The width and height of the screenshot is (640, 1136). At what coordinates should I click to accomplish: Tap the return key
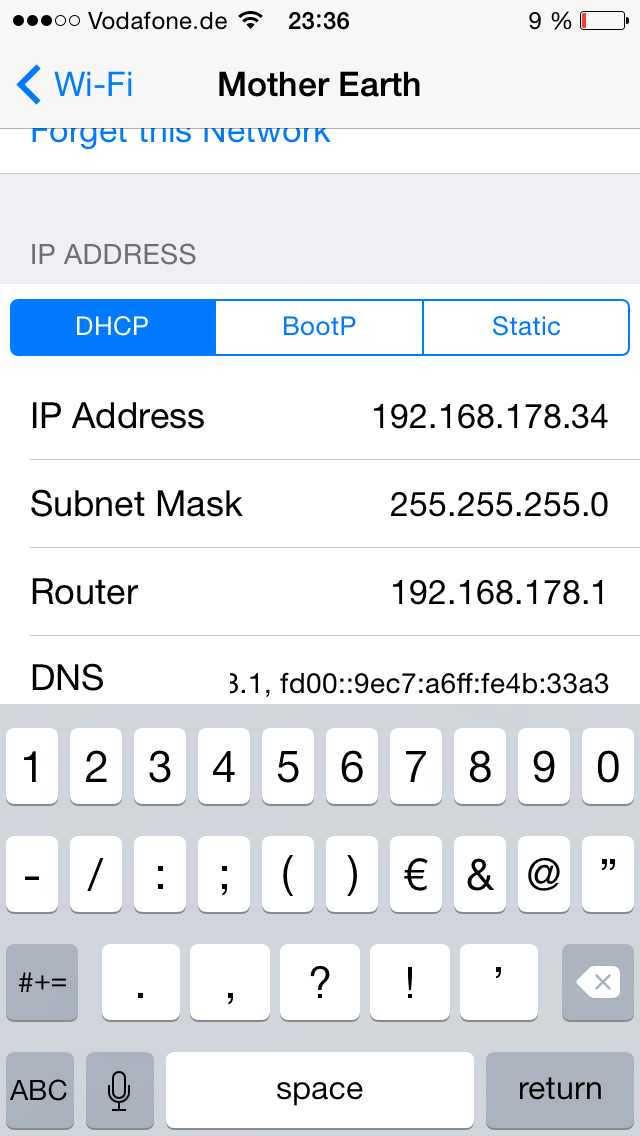click(x=559, y=1089)
